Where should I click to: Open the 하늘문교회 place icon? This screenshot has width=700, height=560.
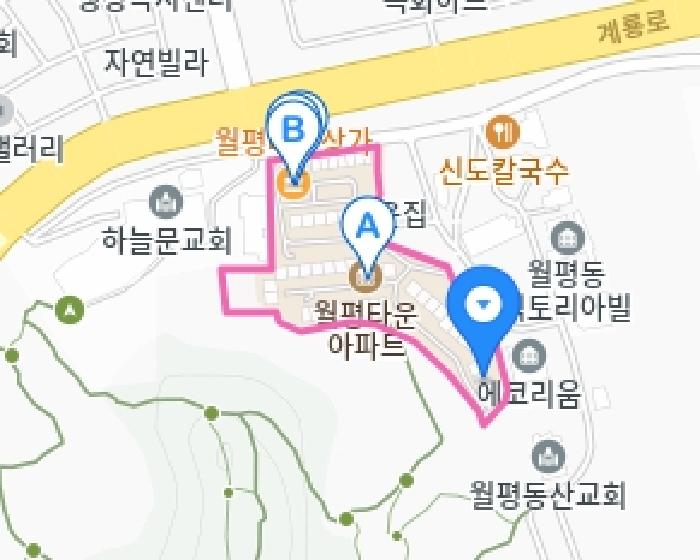click(165, 203)
